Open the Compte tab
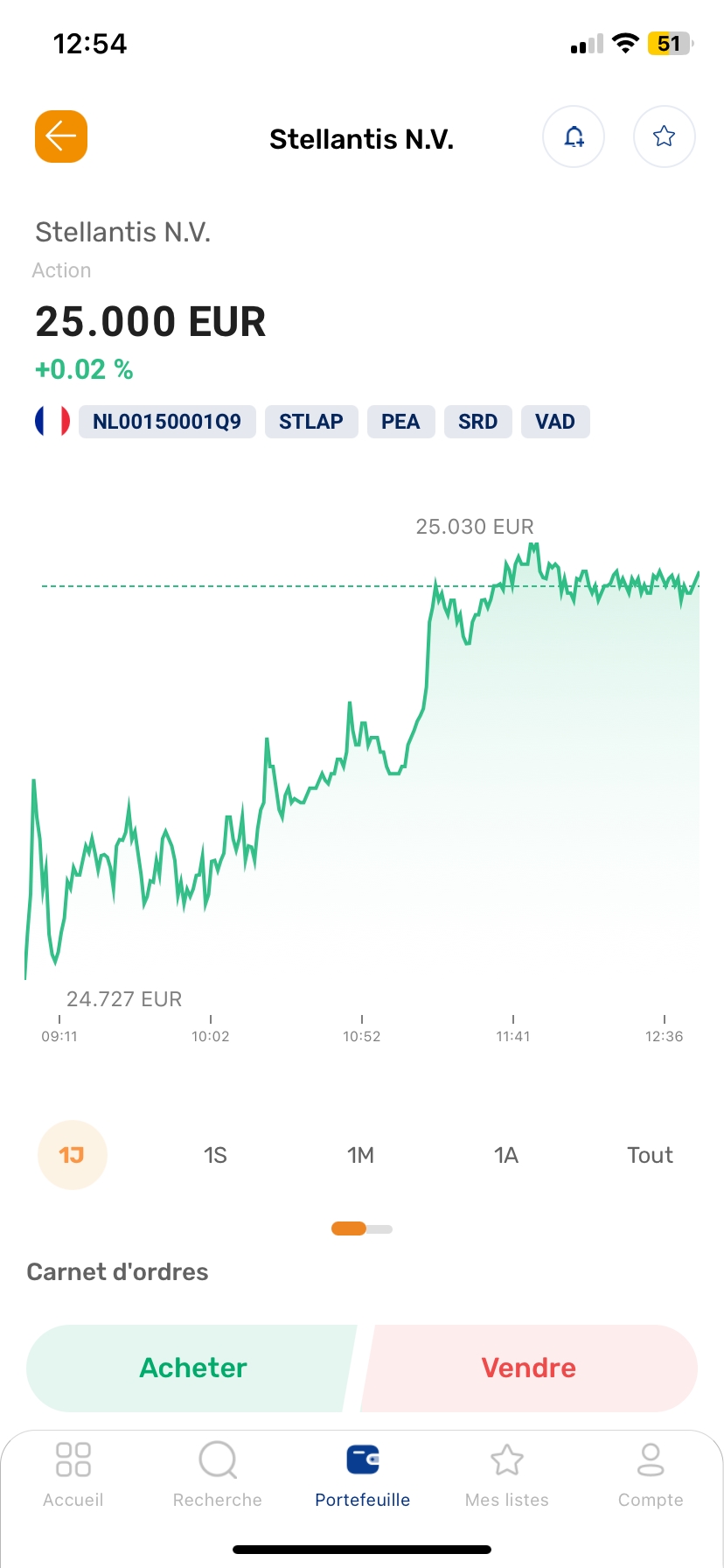The height and width of the screenshot is (1568, 724). [651, 1475]
